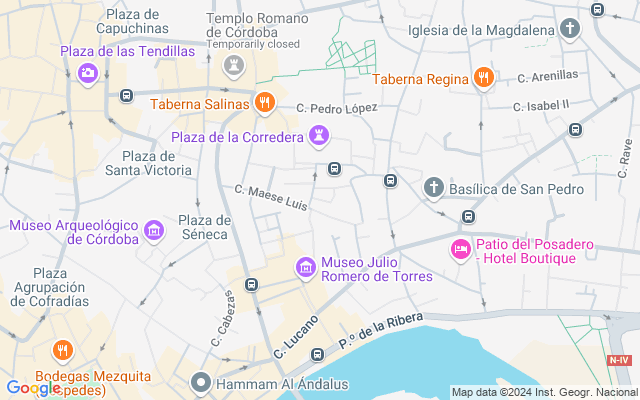Image resolution: width=640 pixels, height=400 pixels.
Task: Open the Museo Arqueológico de Córdoba marker
Action: (x=154, y=231)
